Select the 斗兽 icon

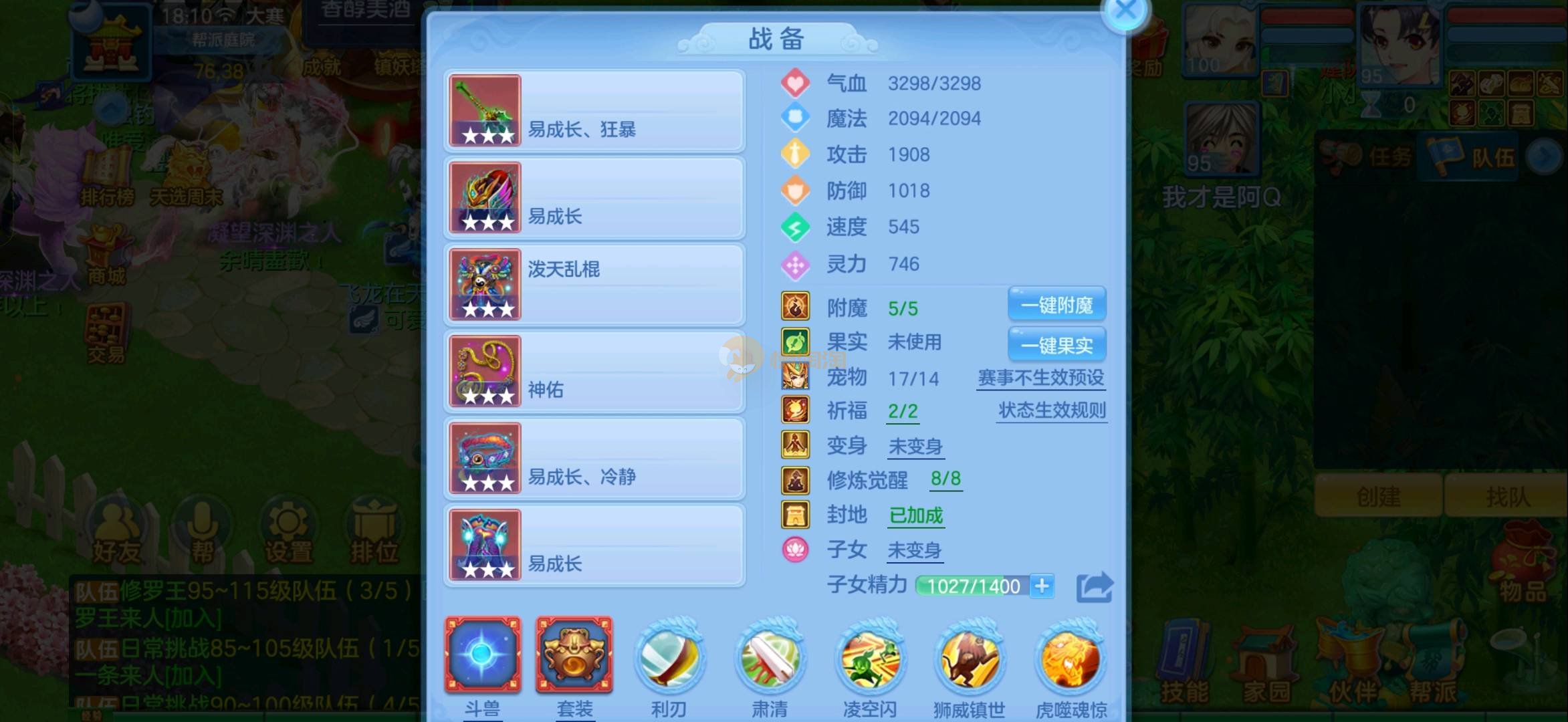(x=483, y=656)
